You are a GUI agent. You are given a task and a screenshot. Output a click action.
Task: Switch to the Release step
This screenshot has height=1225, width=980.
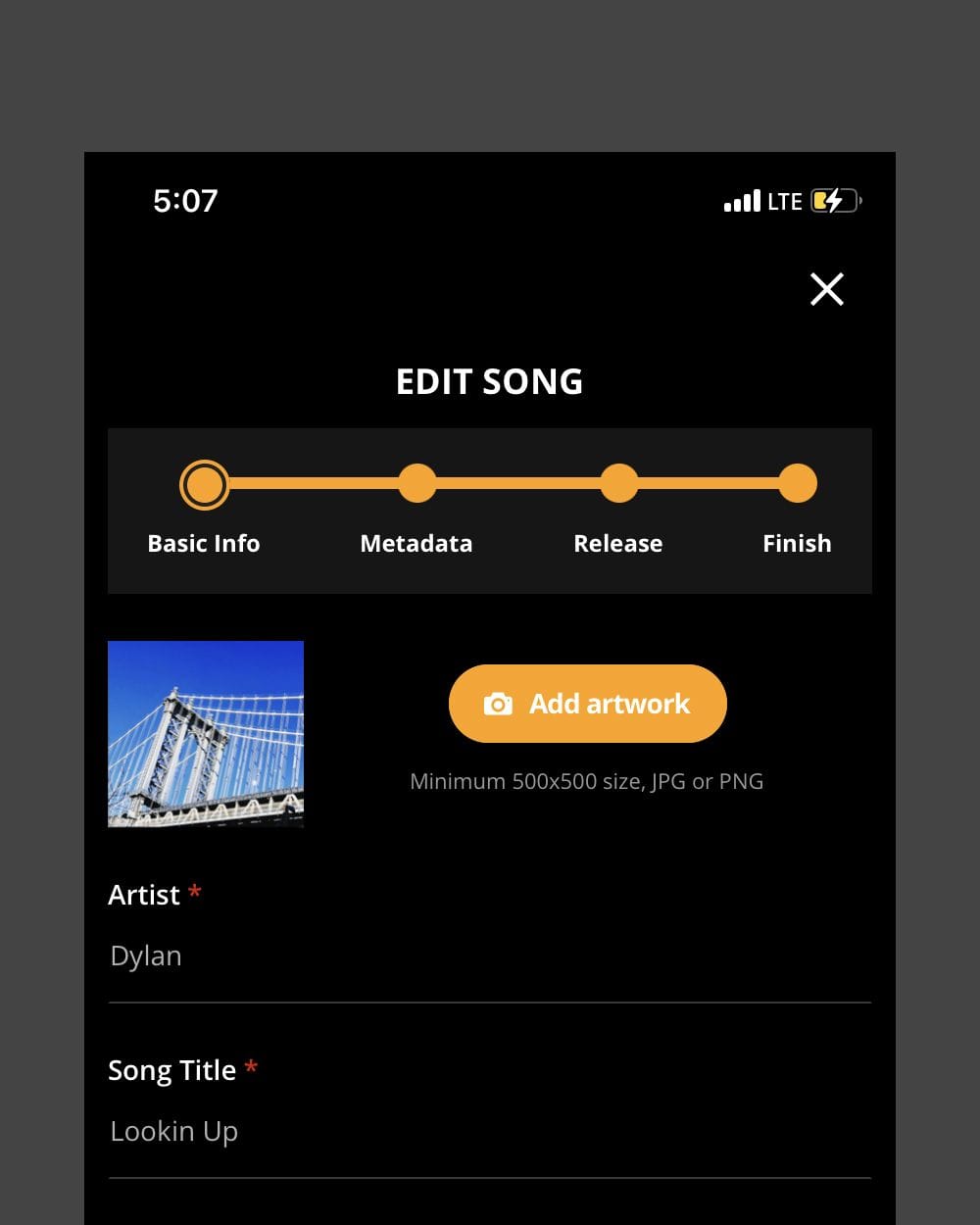coord(617,543)
